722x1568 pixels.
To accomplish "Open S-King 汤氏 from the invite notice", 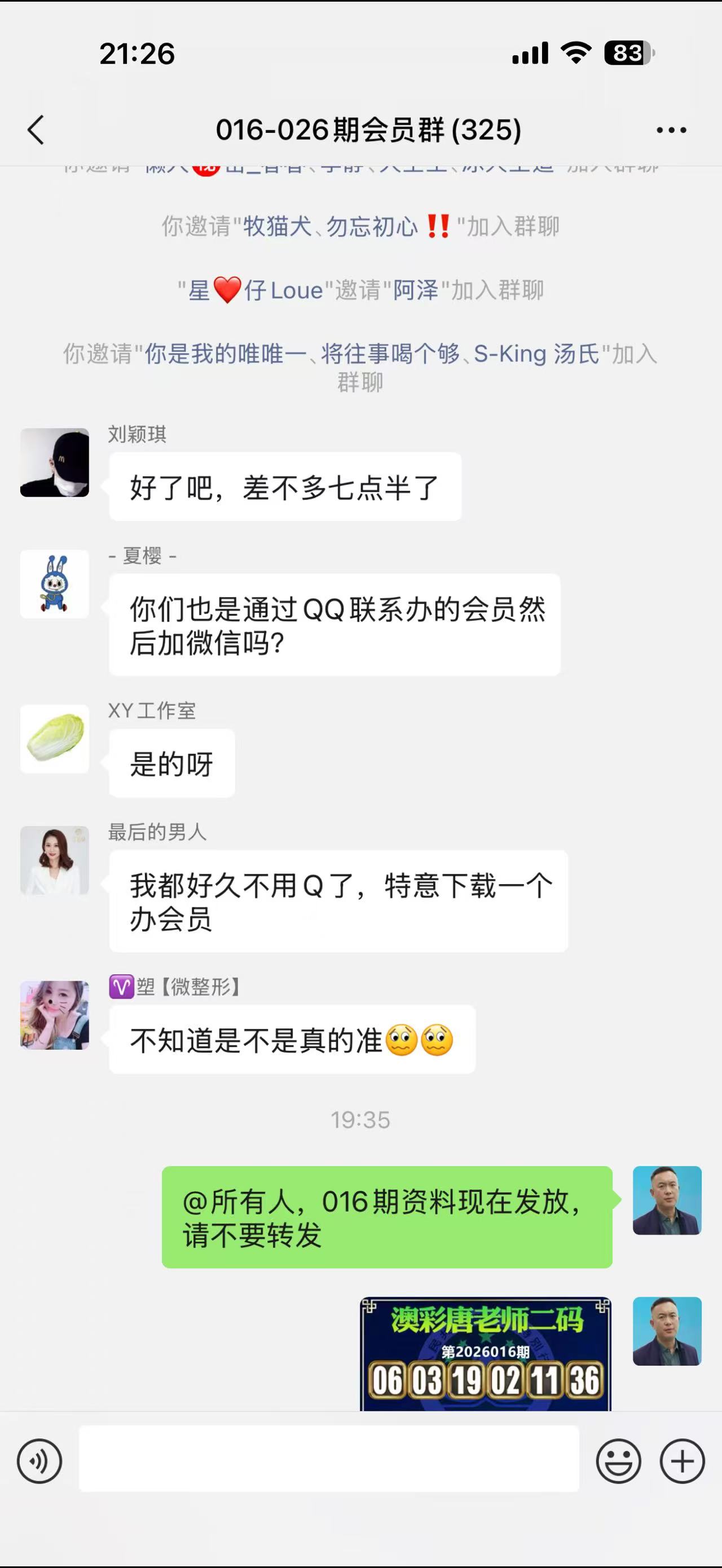I will point(537,354).
